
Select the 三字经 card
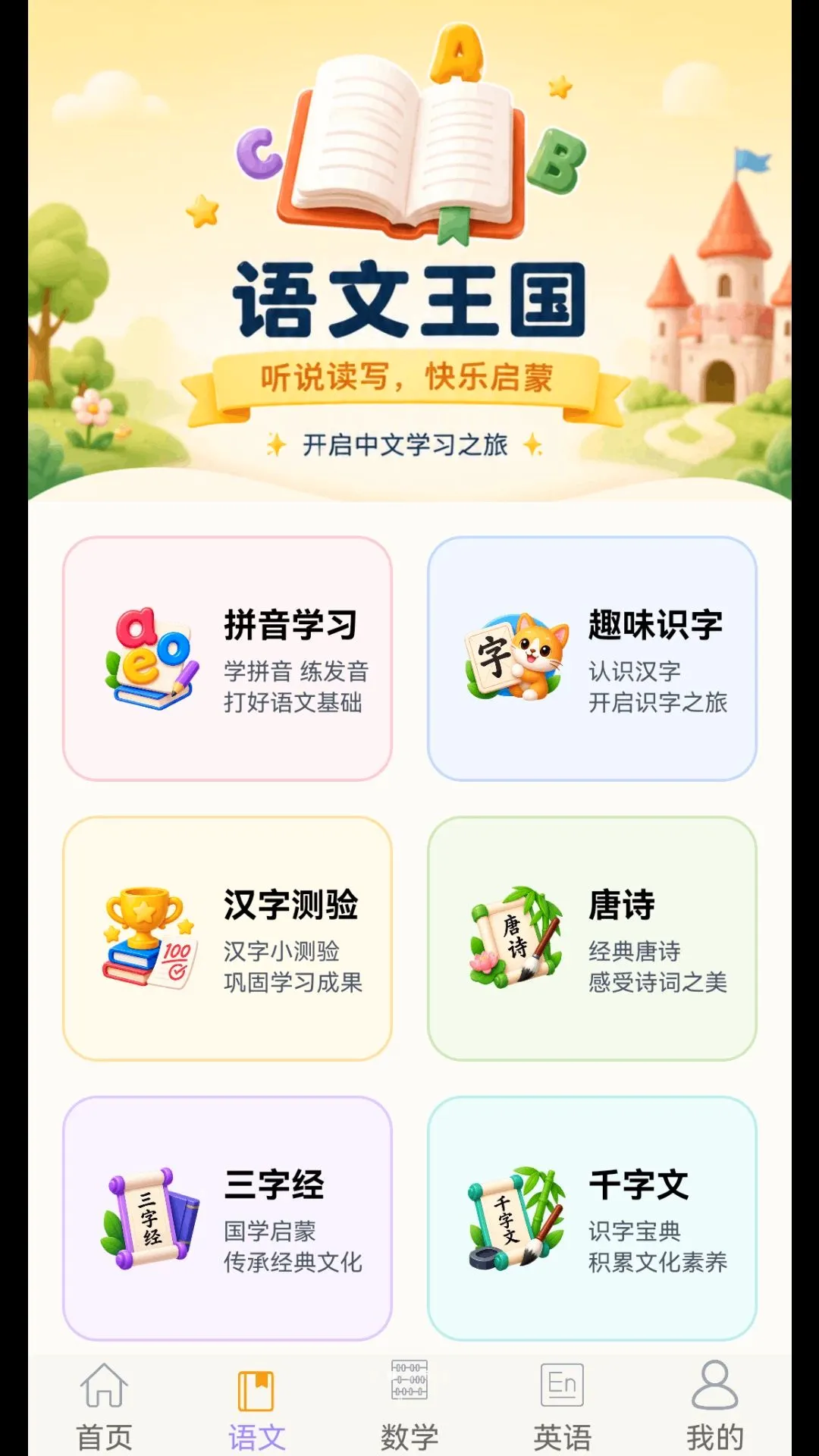click(227, 1218)
